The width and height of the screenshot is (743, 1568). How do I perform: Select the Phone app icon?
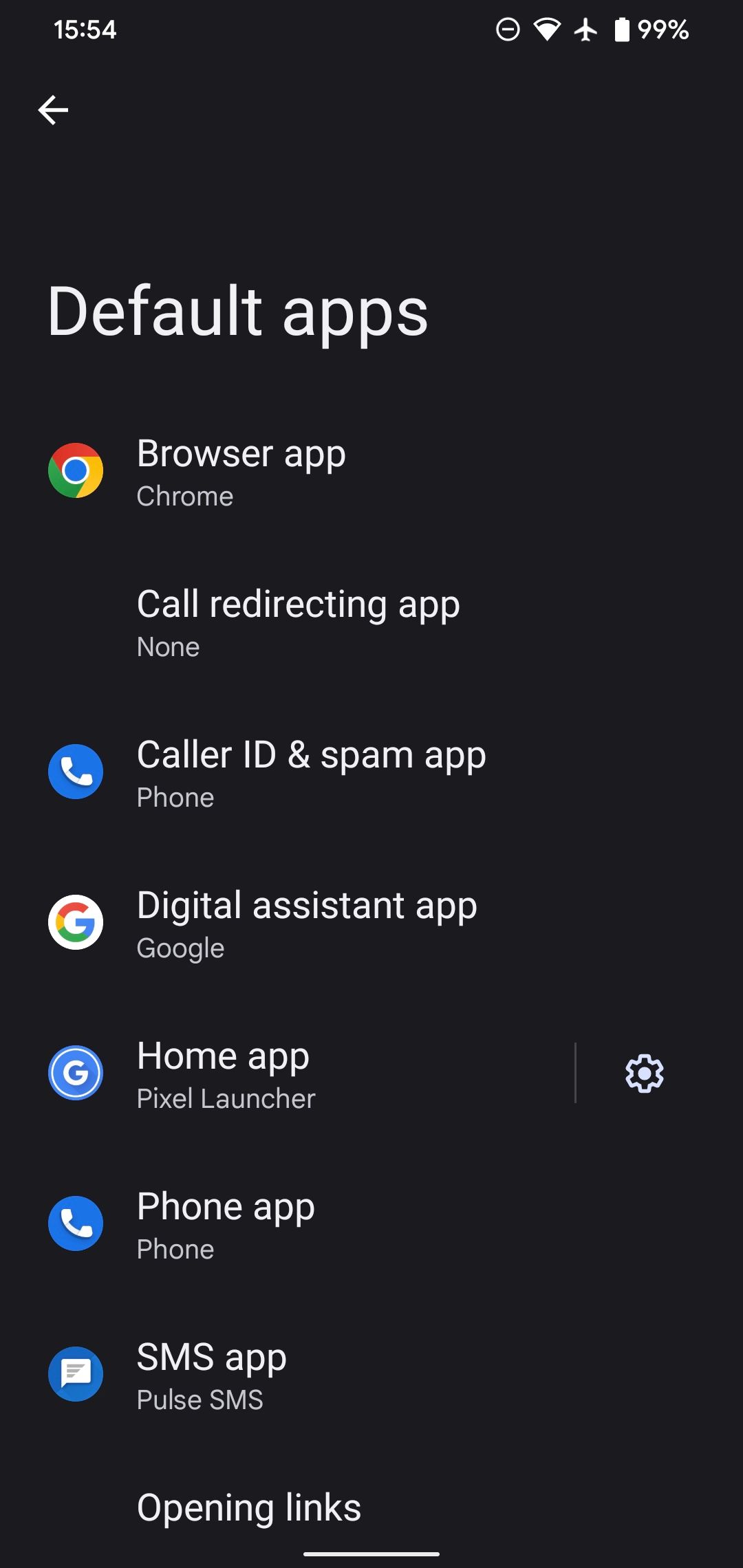[76, 1223]
